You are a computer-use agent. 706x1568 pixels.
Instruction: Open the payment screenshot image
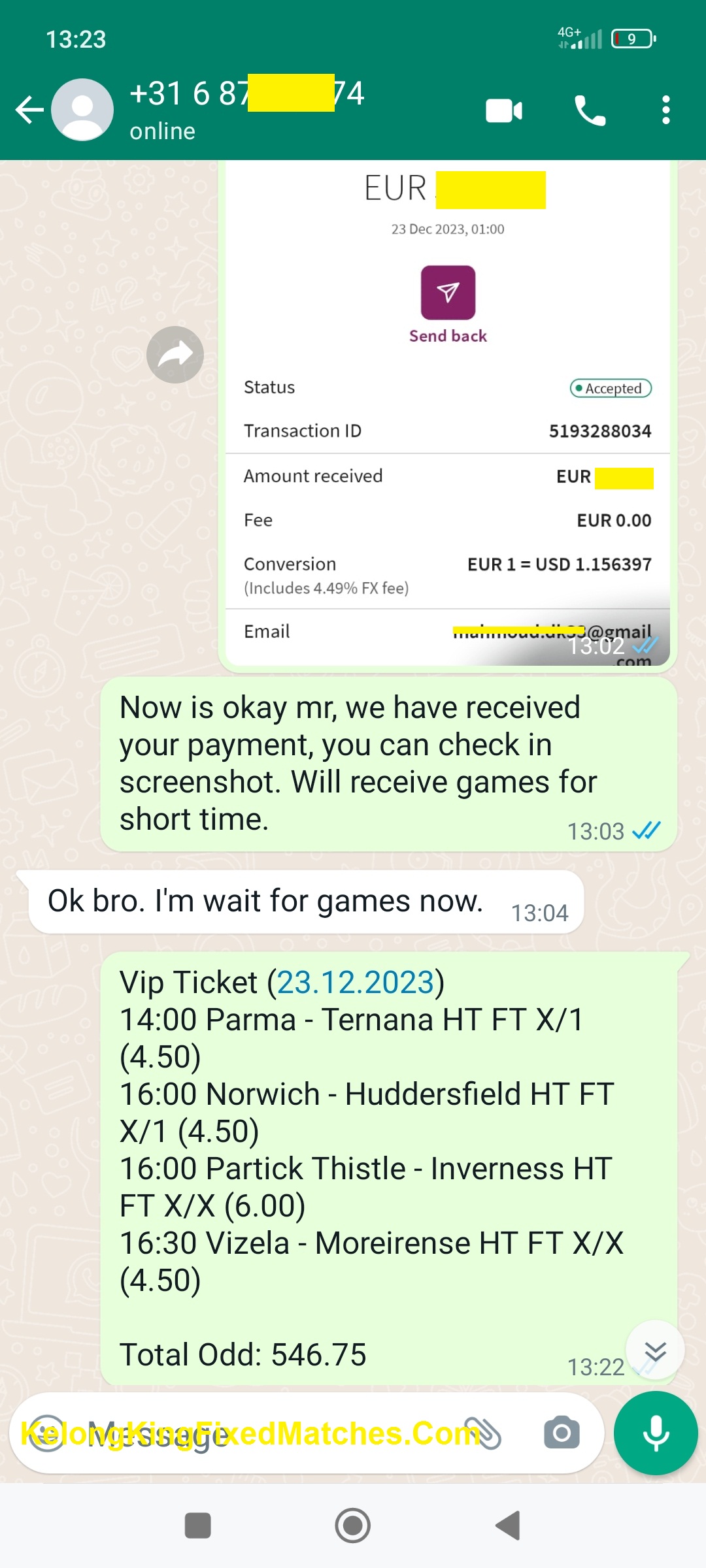tap(448, 412)
